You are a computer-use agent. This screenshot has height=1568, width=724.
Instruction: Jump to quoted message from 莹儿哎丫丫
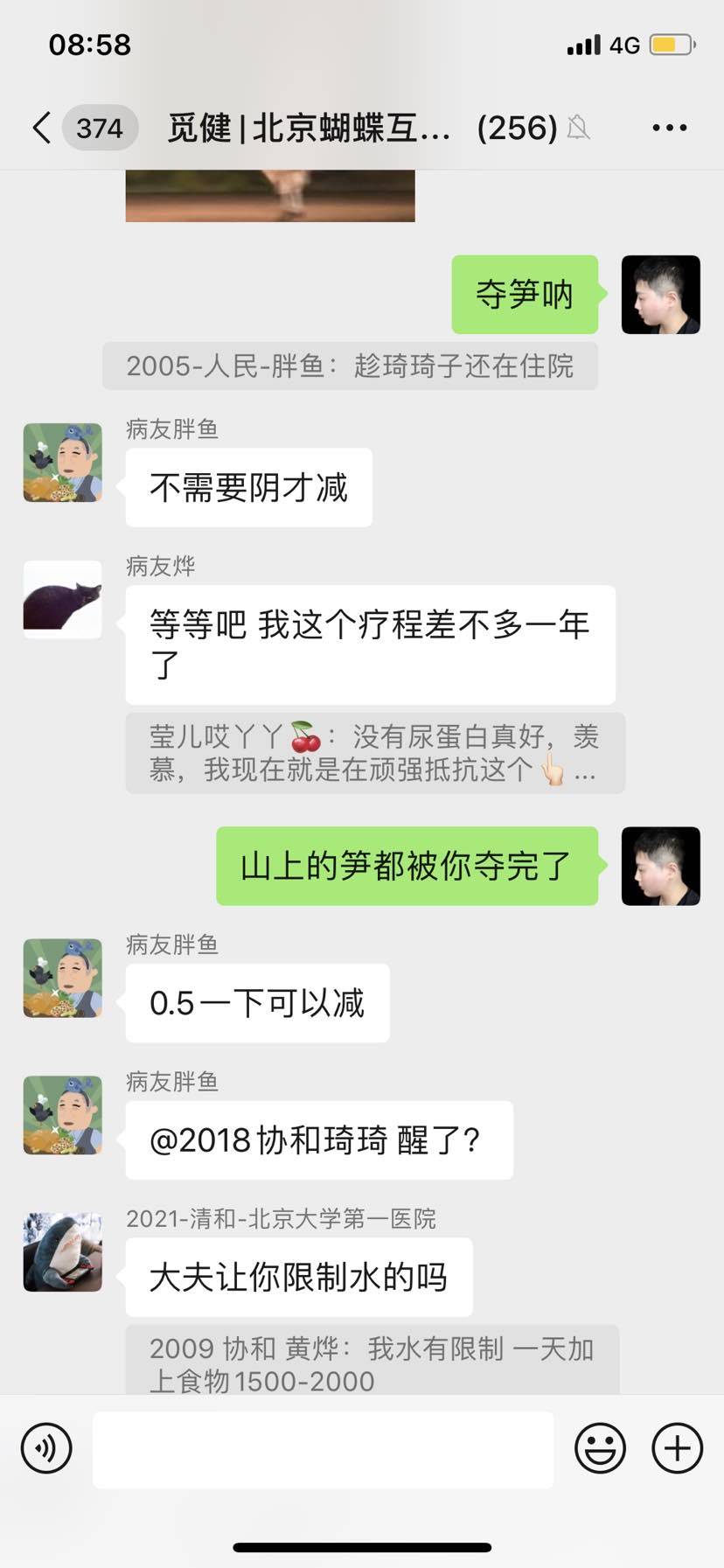[x=374, y=753]
